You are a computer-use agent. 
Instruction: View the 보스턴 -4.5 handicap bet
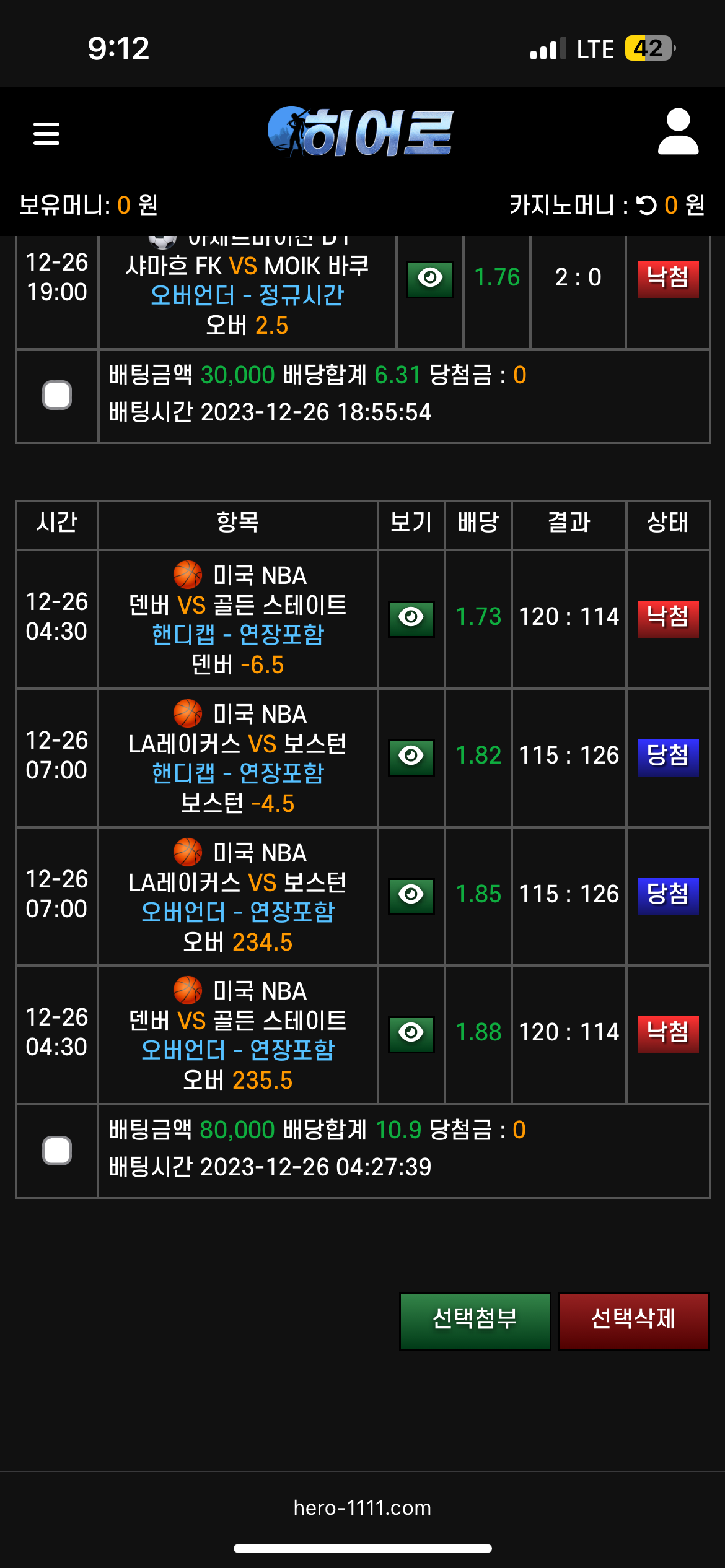(411, 757)
